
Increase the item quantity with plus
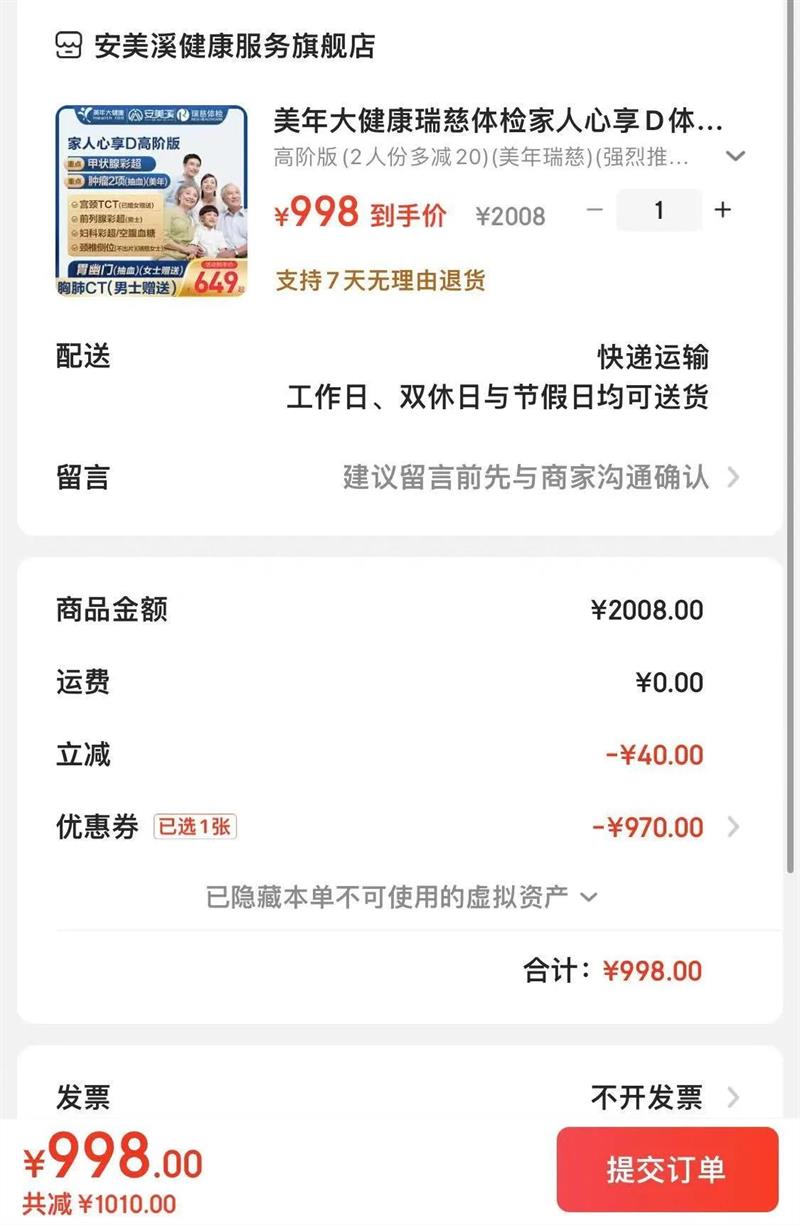point(723,210)
